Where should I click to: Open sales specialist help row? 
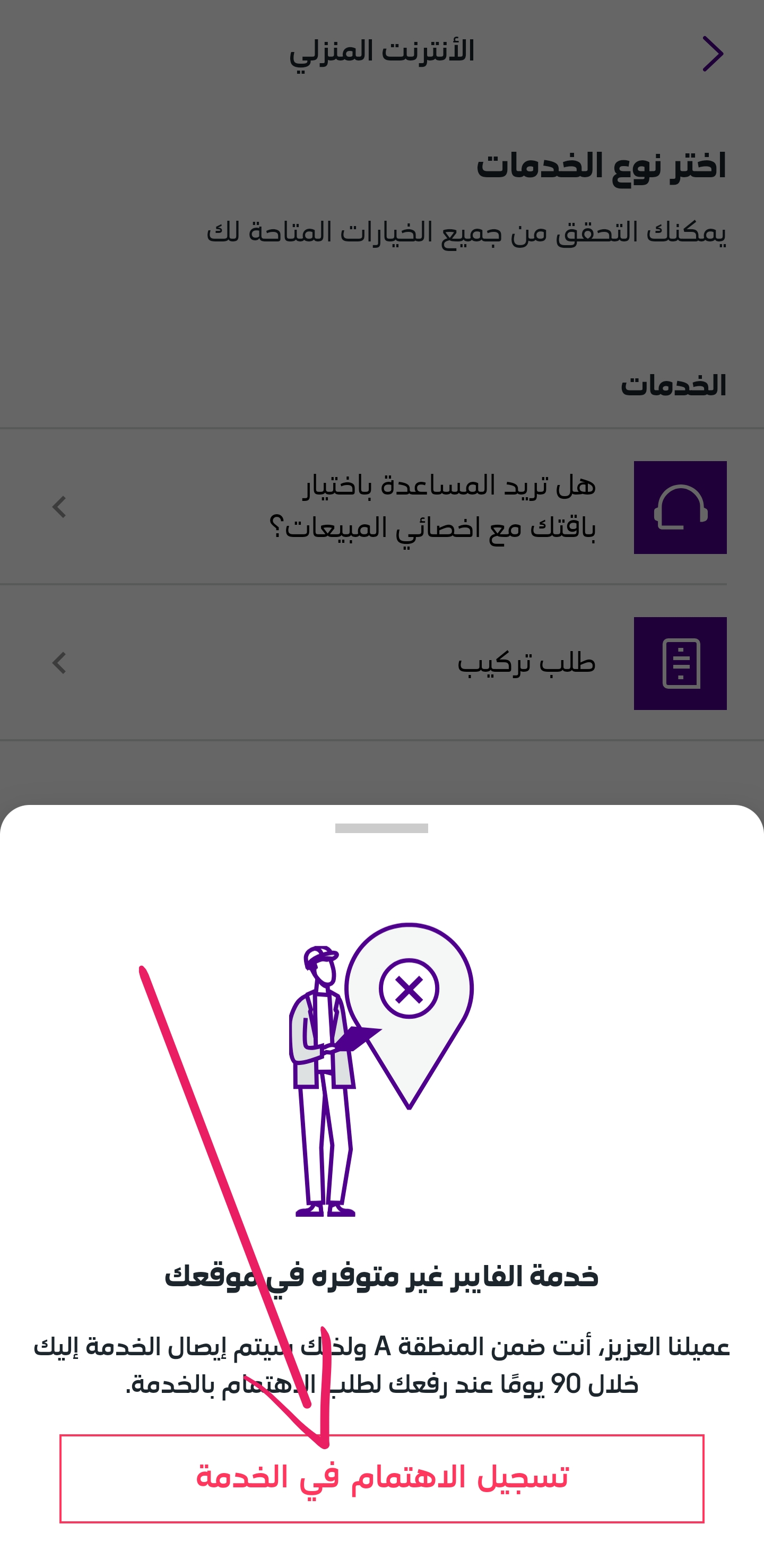point(381,507)
